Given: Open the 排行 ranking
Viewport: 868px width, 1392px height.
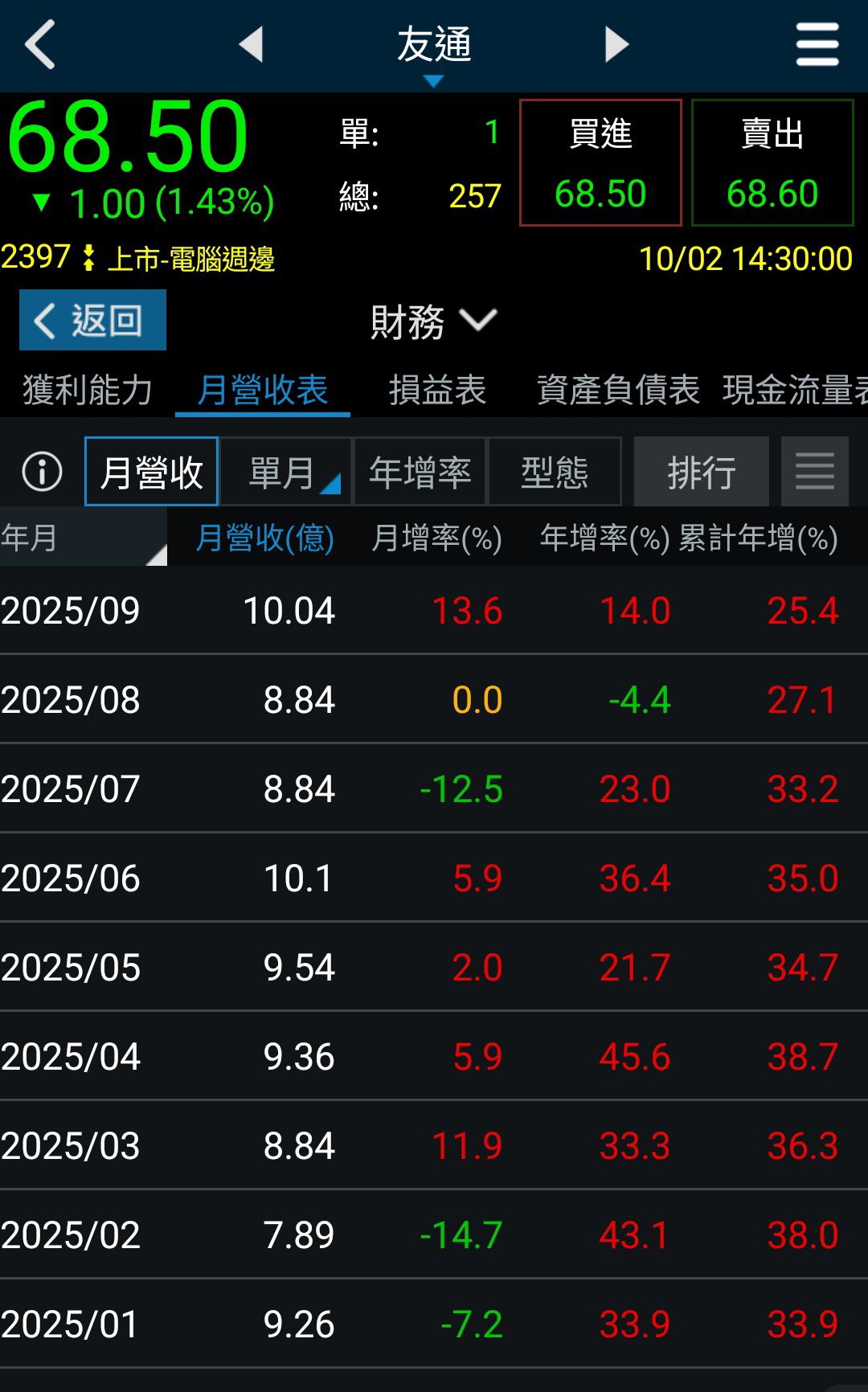Looking at the screenshot, I should point(702,471).
